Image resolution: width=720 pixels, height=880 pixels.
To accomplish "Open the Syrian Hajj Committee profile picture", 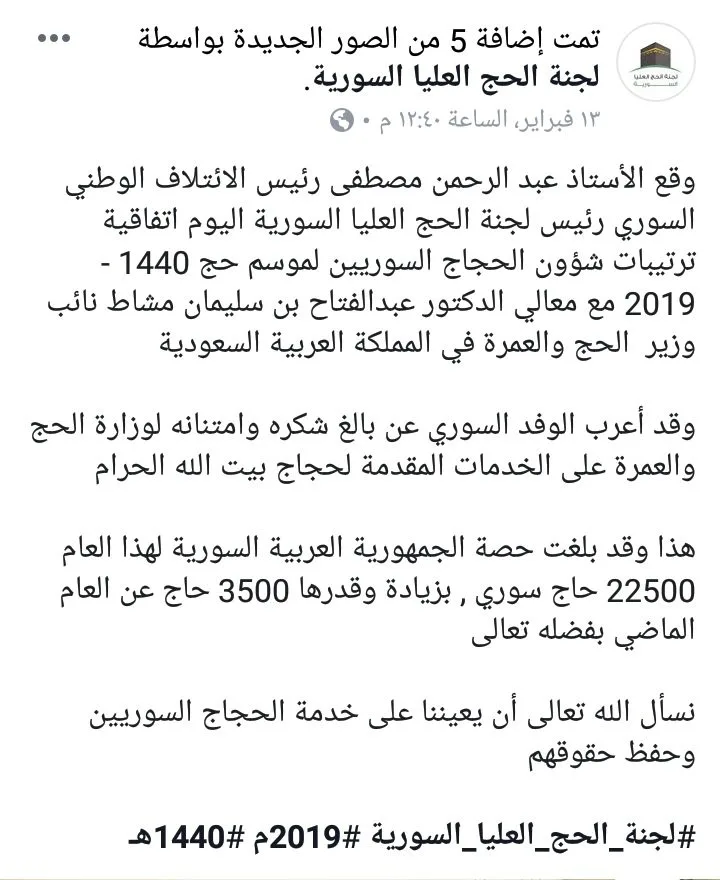I will coord(655,62).
